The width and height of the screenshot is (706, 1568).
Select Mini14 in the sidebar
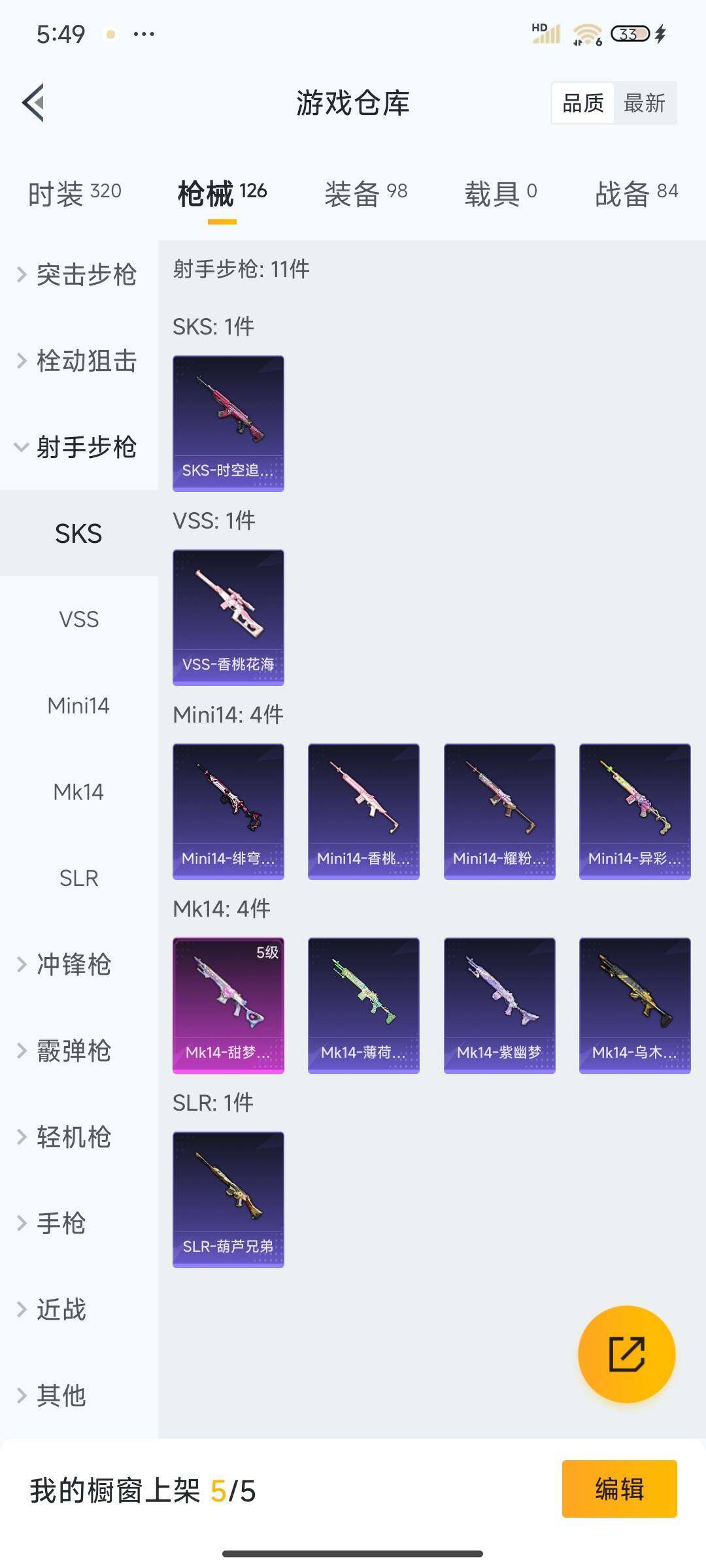click(78, 706)
